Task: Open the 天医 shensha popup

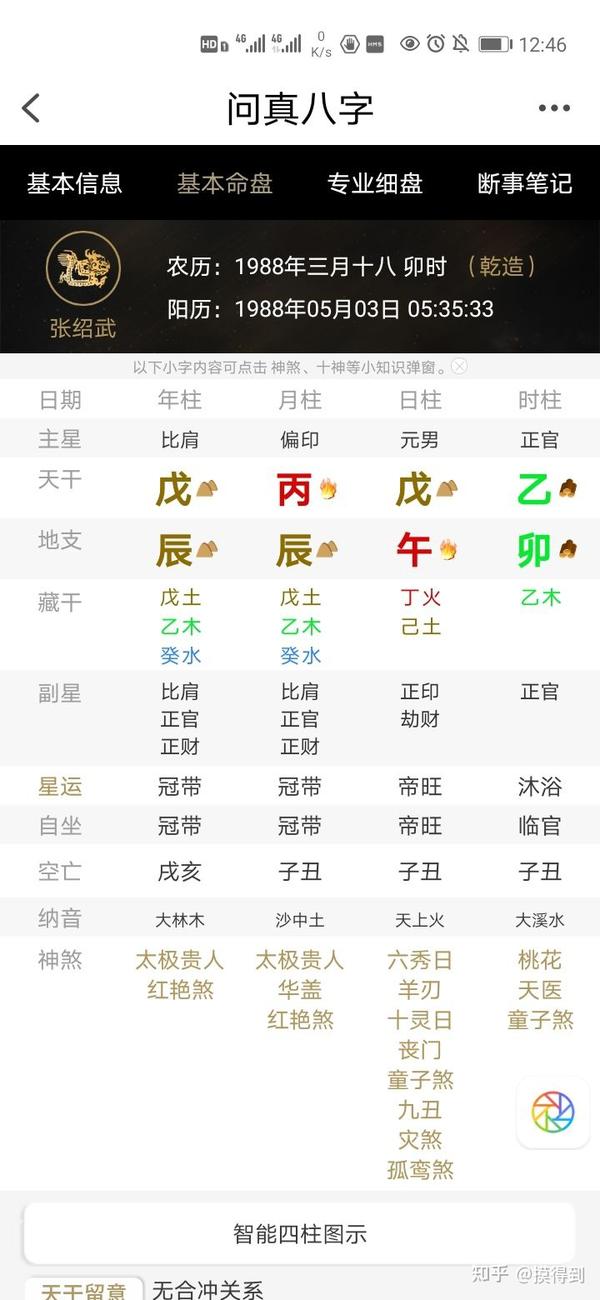Action: click(540, 990)
